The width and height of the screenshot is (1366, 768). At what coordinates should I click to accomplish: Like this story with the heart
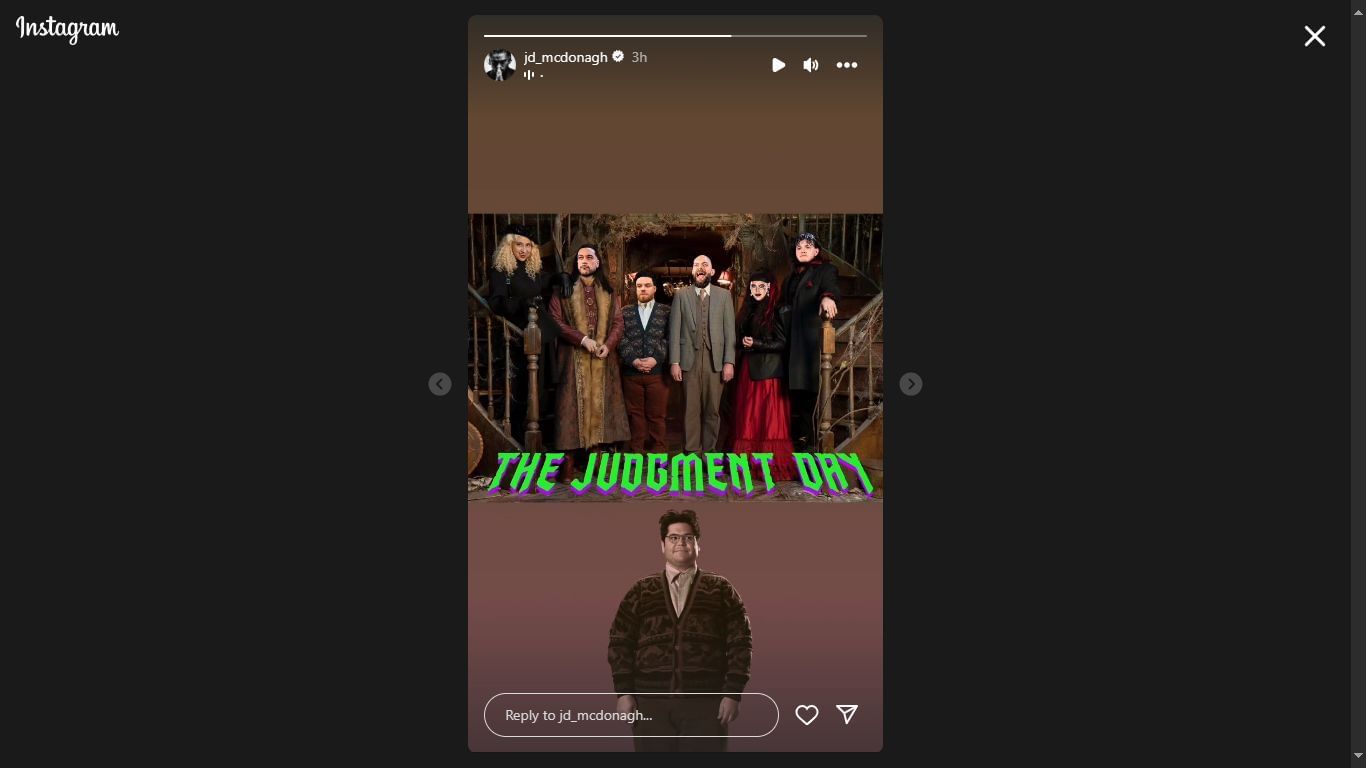[807, 715]
